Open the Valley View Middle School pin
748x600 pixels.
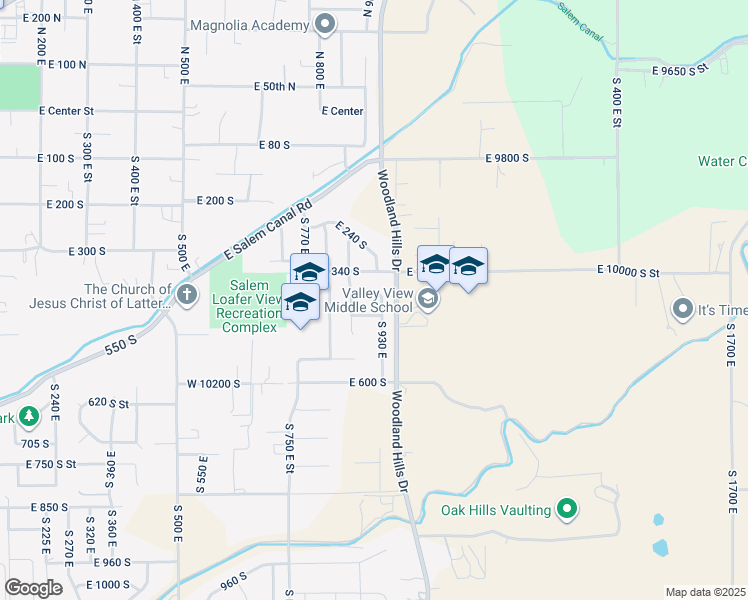coord(428,300)
